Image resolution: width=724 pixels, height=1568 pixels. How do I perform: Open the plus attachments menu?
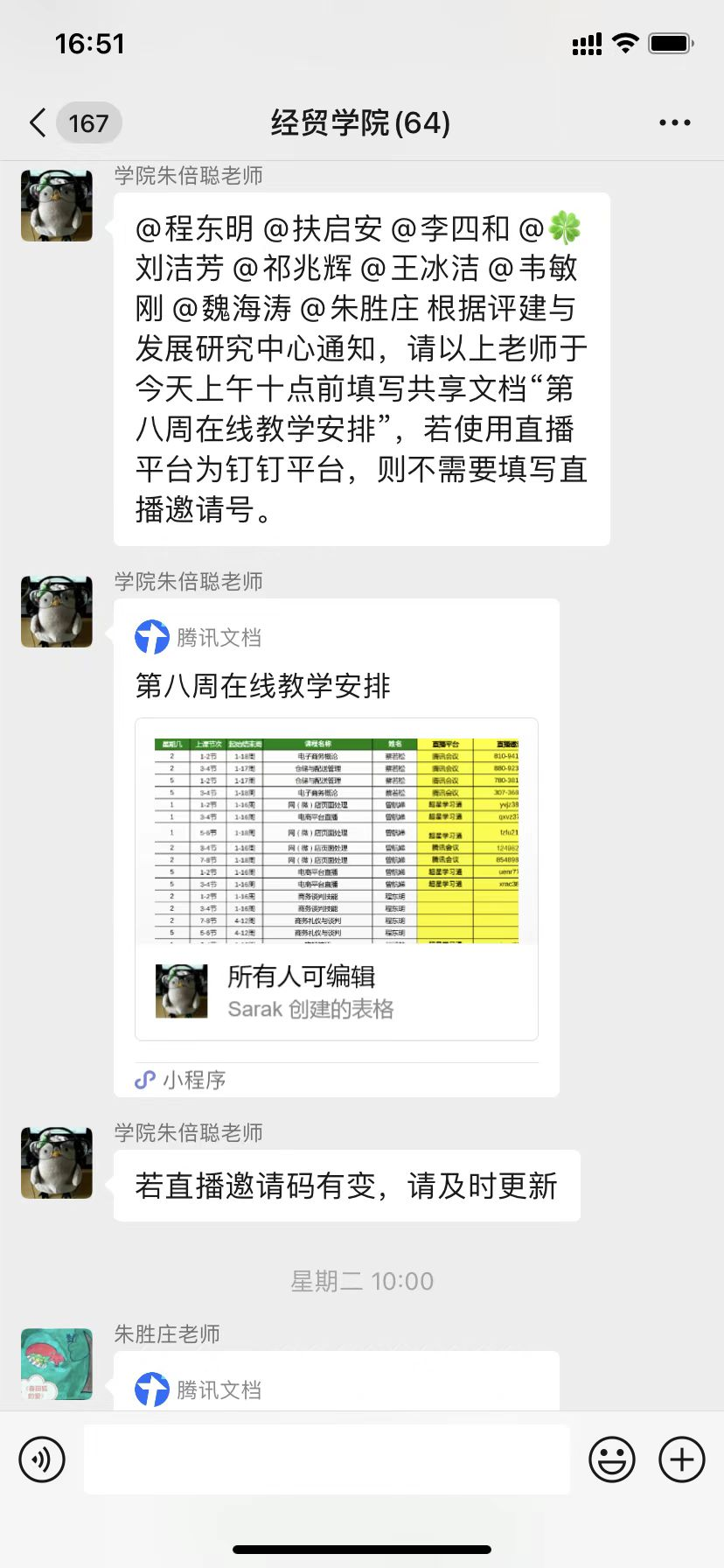682,1459
